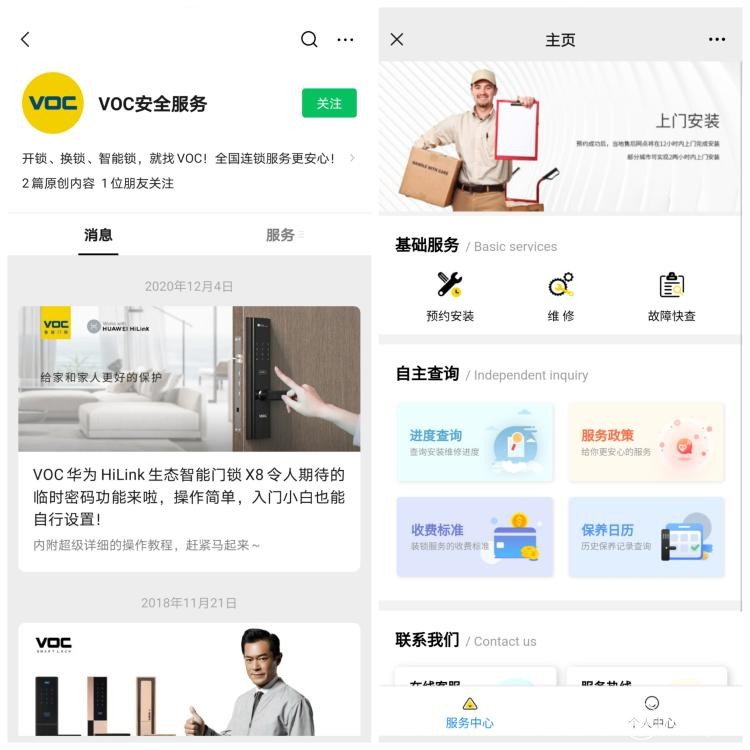Go back from VOC安全服务 profile
Screen dimensions: 750x750
26,39
